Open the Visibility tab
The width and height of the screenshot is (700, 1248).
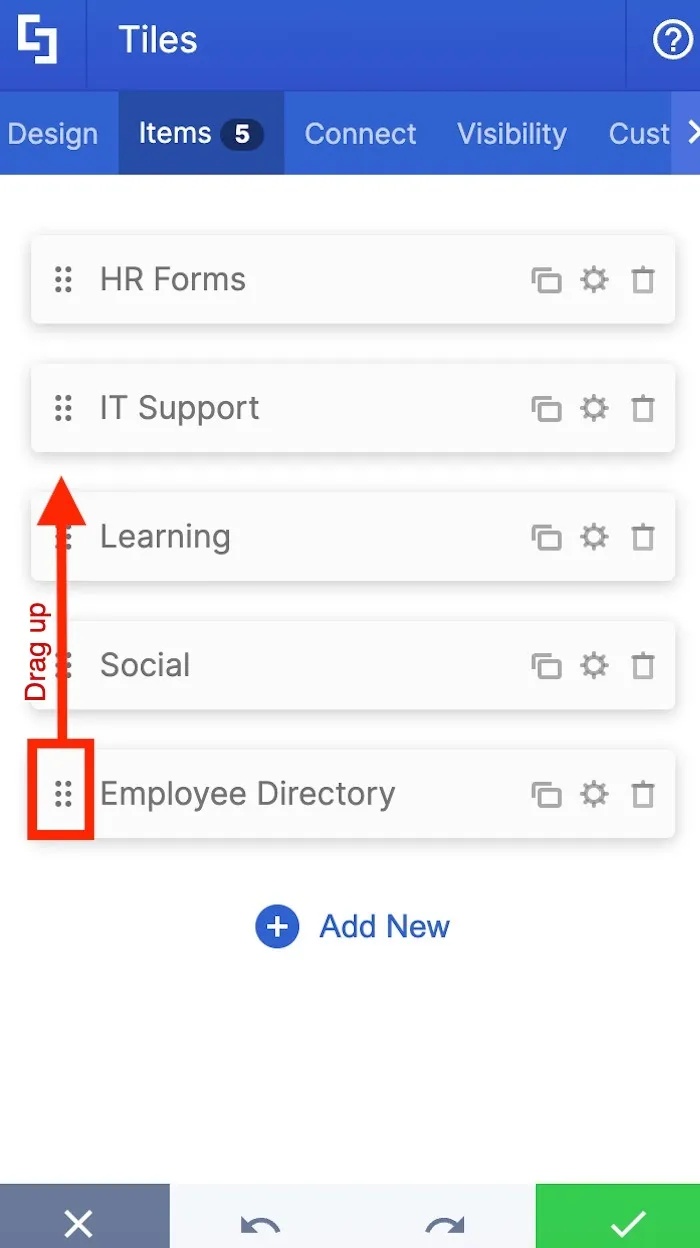click(x=512, y=134)
